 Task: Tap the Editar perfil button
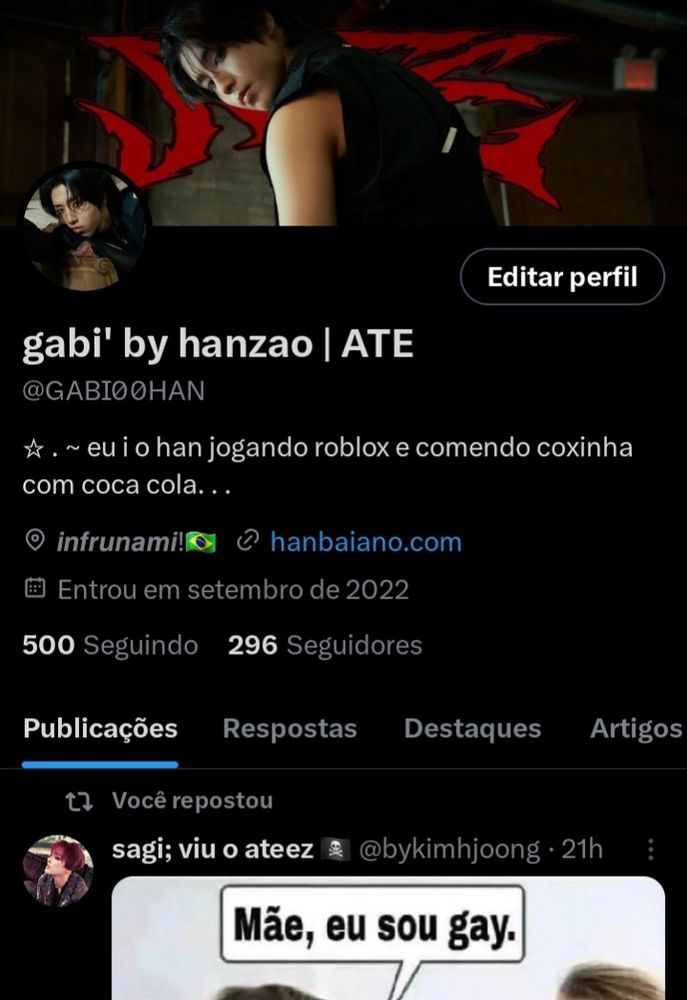point(562,277)
